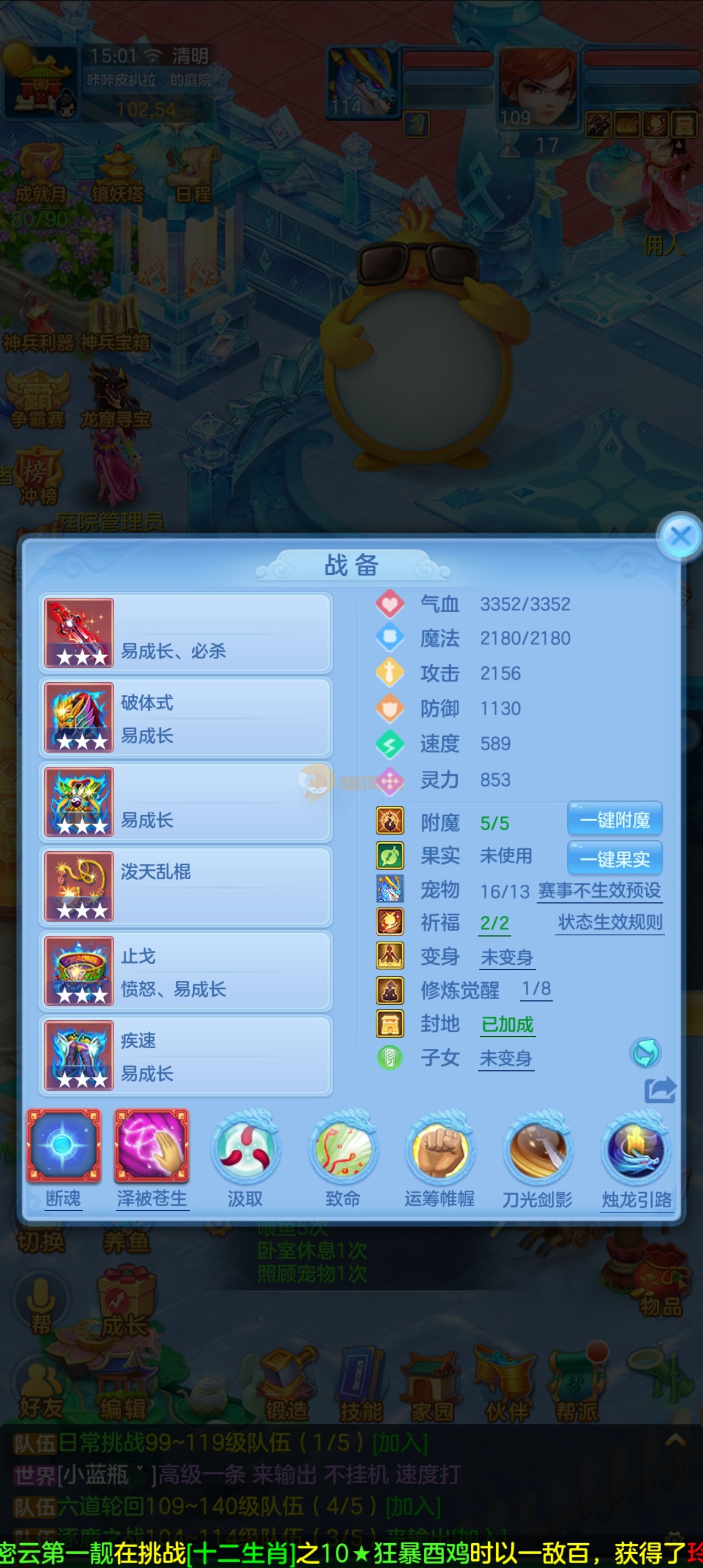
Task: Open the 烛龙引路 skill
Action: [636, 1148]
